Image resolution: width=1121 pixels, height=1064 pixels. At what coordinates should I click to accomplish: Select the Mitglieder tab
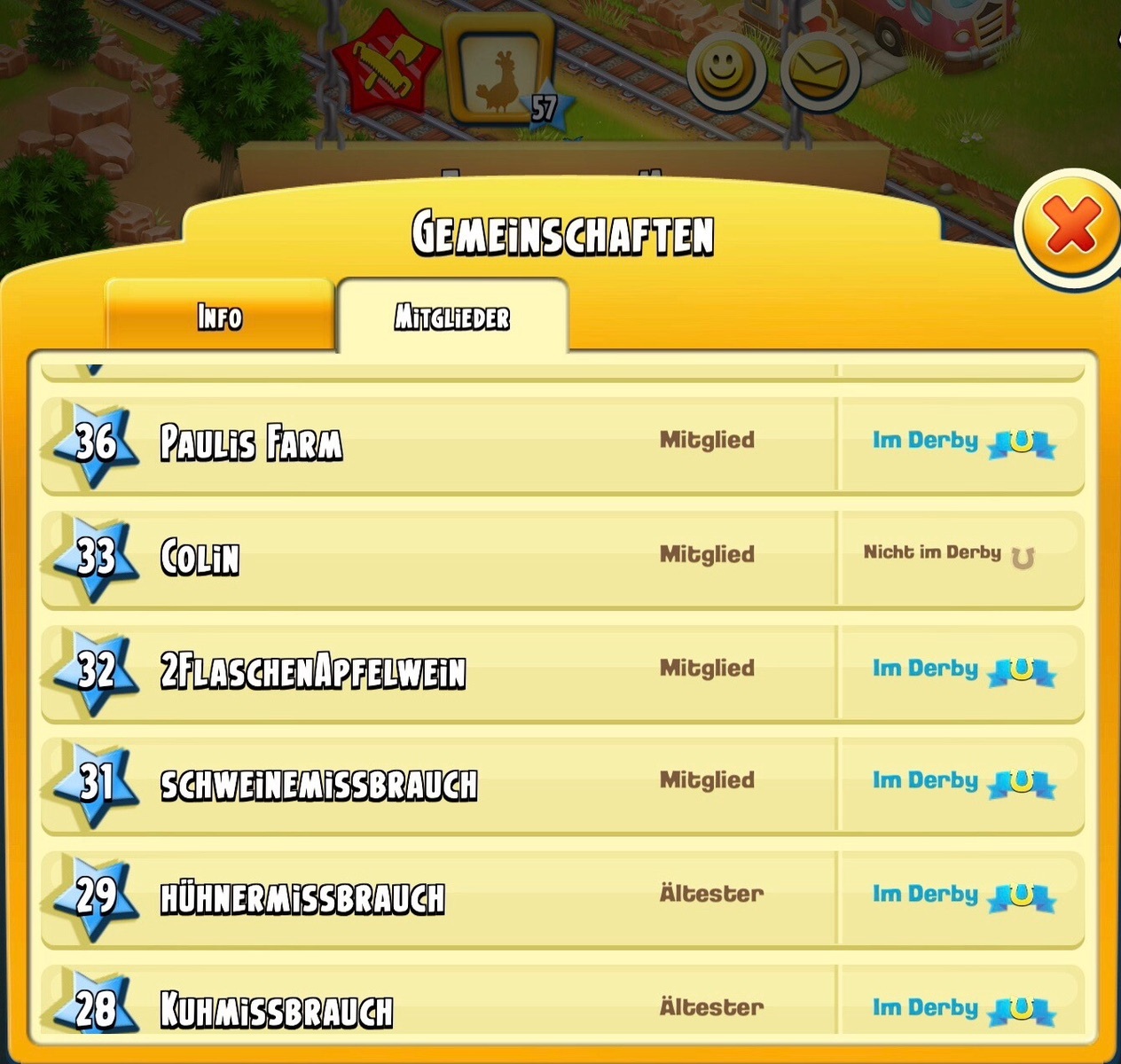[451, 317]
